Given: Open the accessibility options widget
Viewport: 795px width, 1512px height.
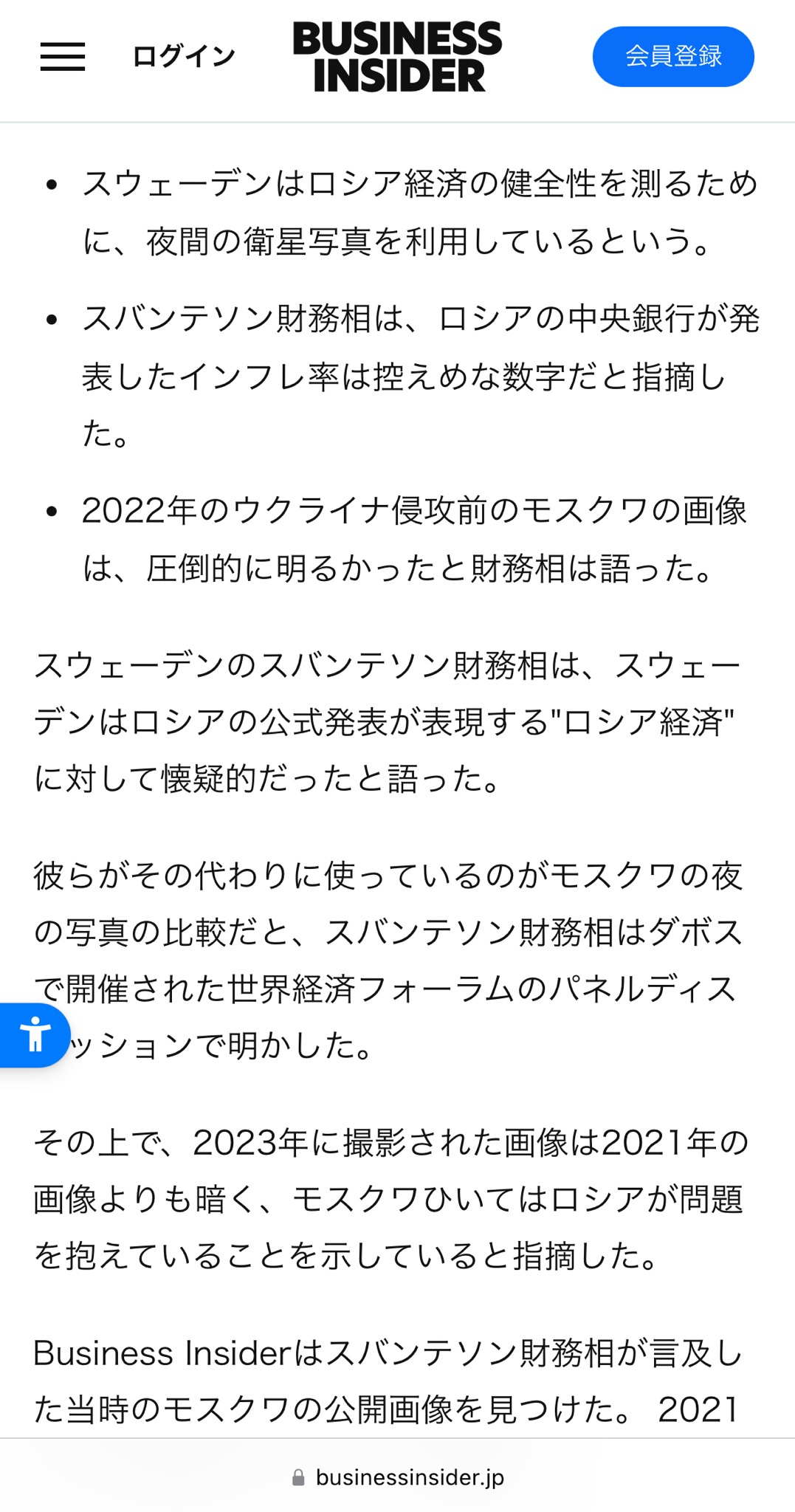Looking at the screenshot, I should 34,1034.
